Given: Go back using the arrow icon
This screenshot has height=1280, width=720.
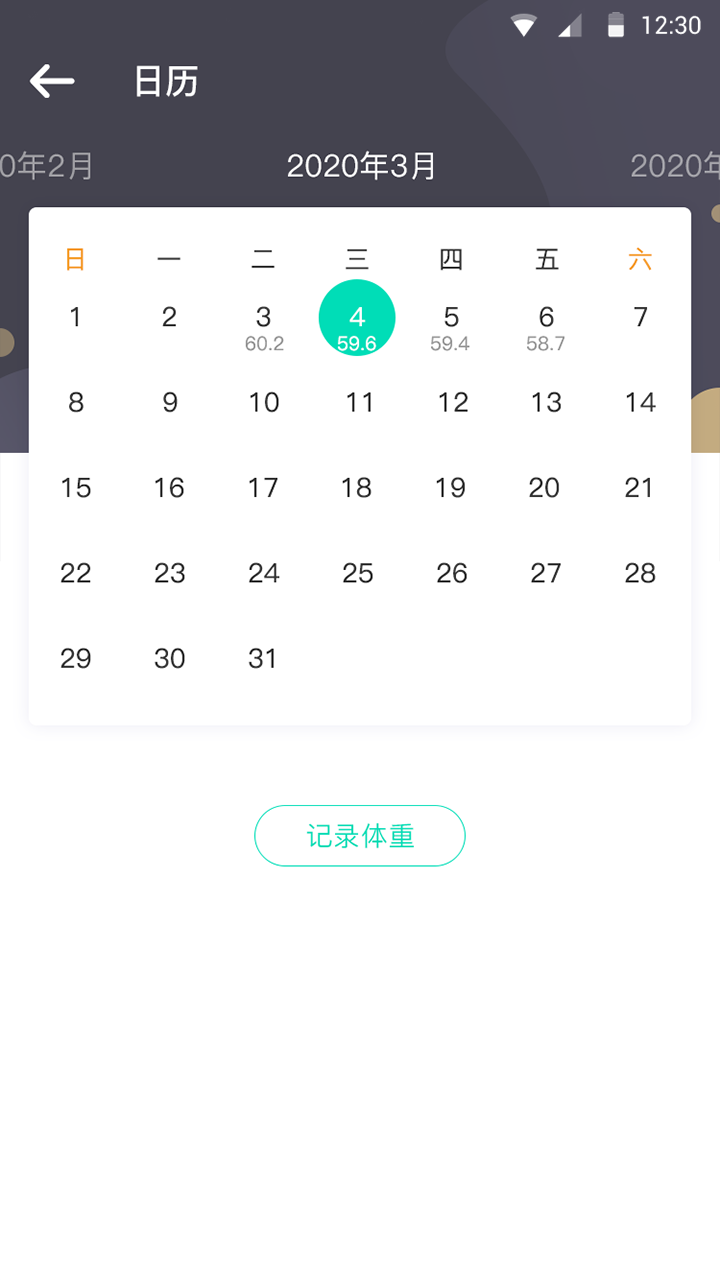Looking at the screenshot, I should (x=52, y=81).
